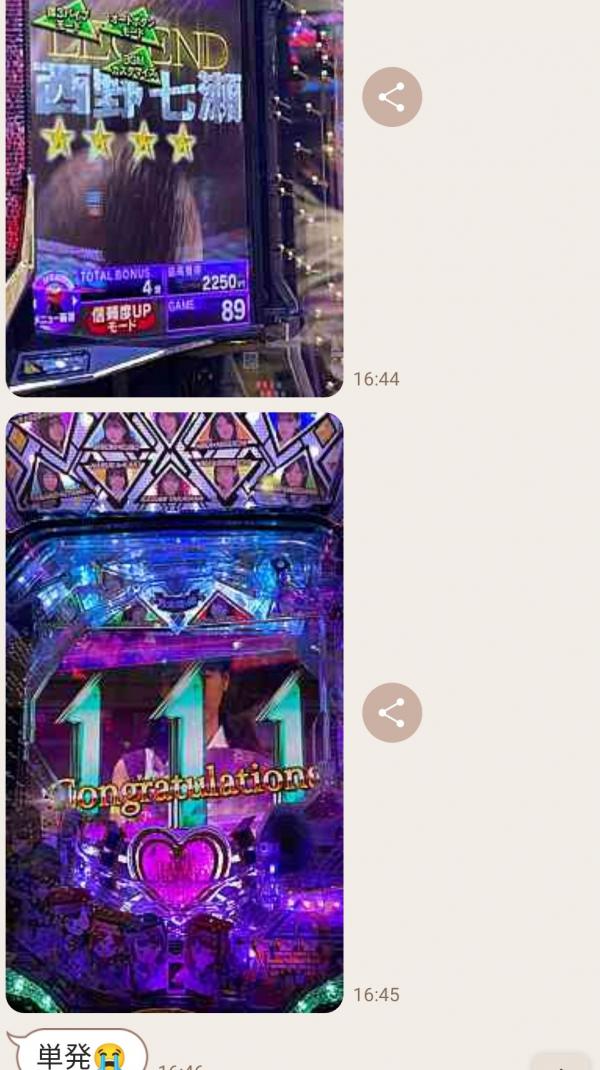Screen dimensions: 600x1070
Task: Share the photo sent at 16:45
Action: pos(391,712)
